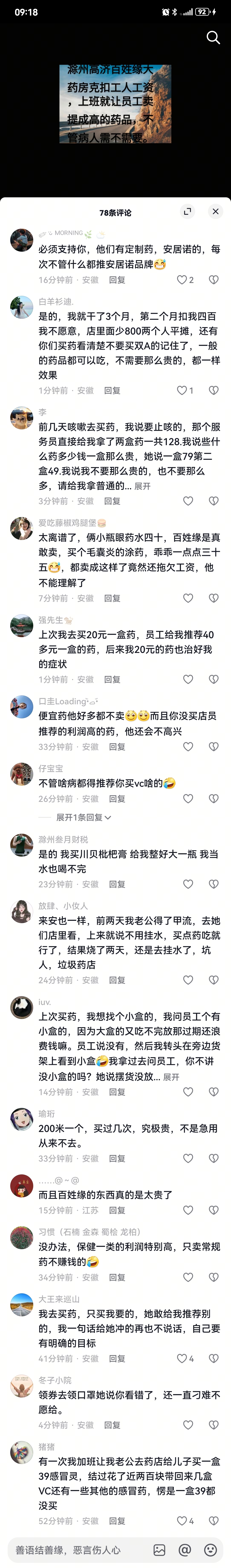Reply to 冬子小院's comment
This screenshot has width=231, height=1568.
[112, 1425]
